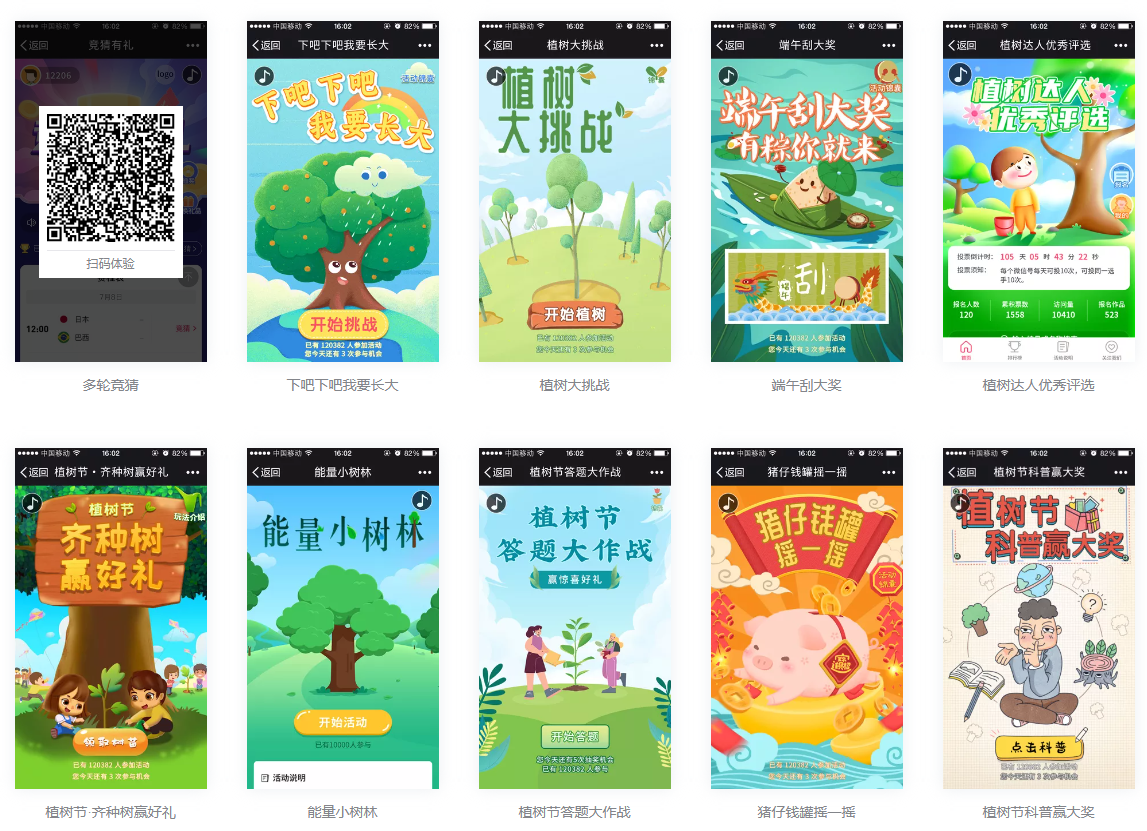Open the 能量小树林 template card

pos(343,618)
